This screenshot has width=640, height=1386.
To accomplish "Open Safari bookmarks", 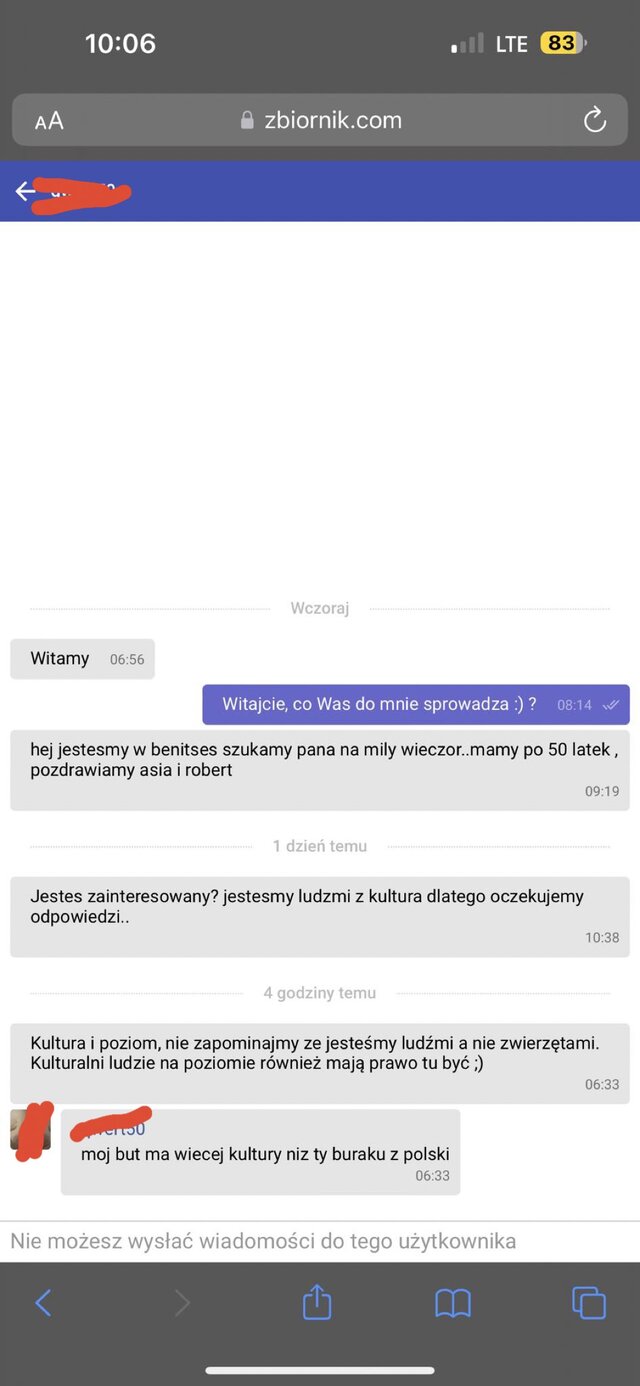I will tap(452, 1302).
